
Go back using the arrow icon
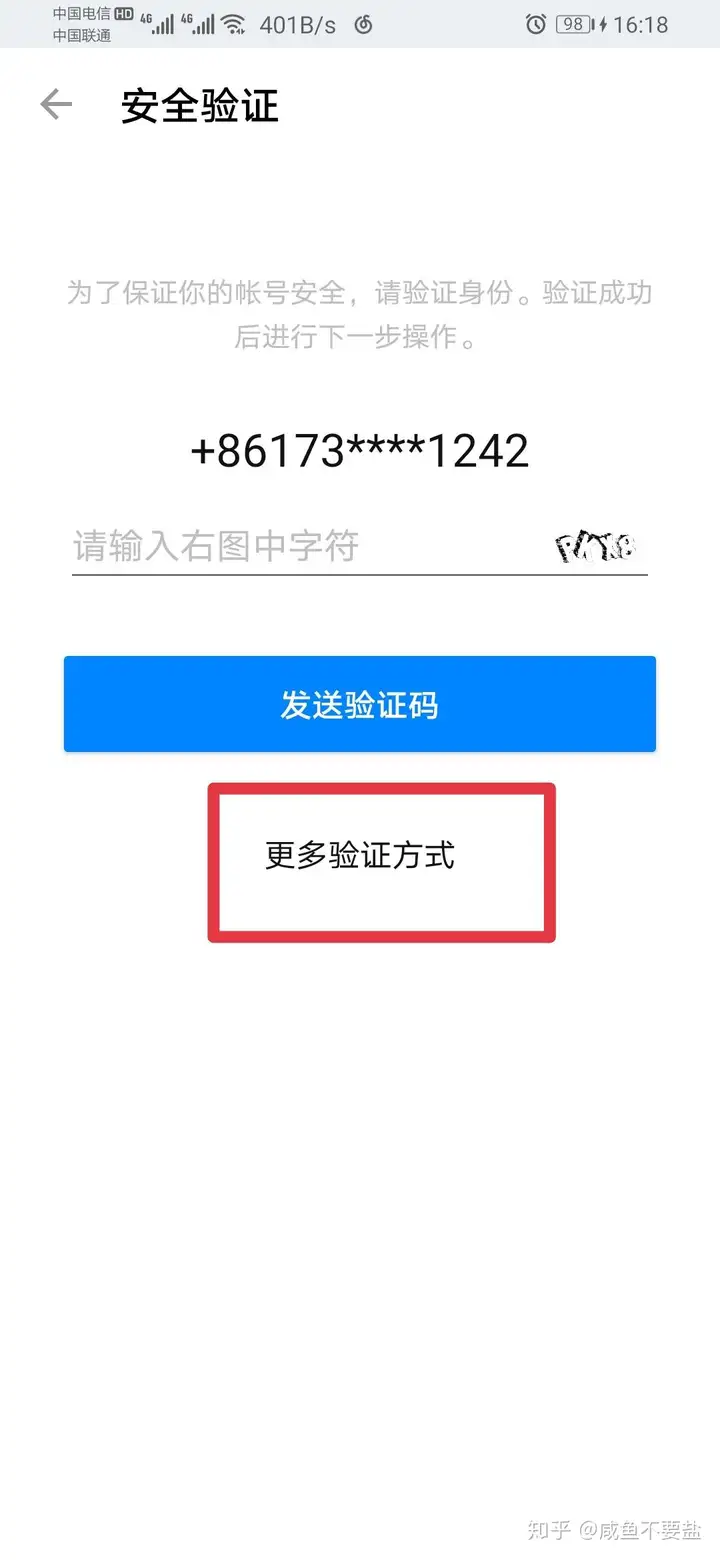tap(56, 105)
